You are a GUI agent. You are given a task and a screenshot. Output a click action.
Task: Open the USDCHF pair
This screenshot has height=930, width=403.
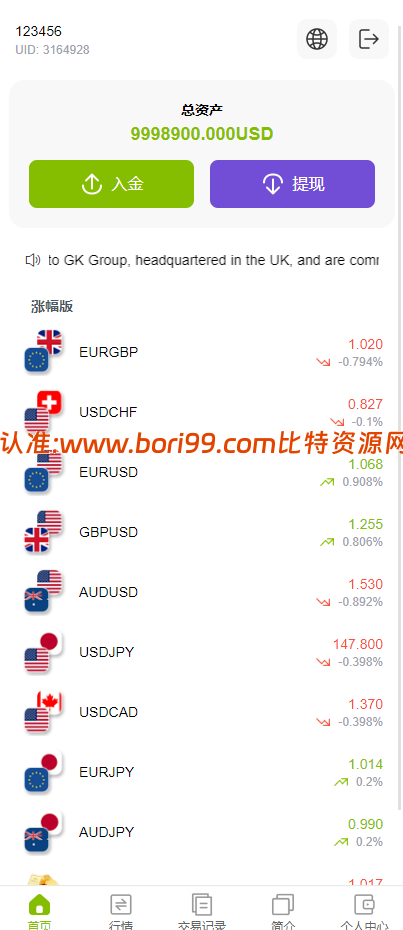pos(201,412)
